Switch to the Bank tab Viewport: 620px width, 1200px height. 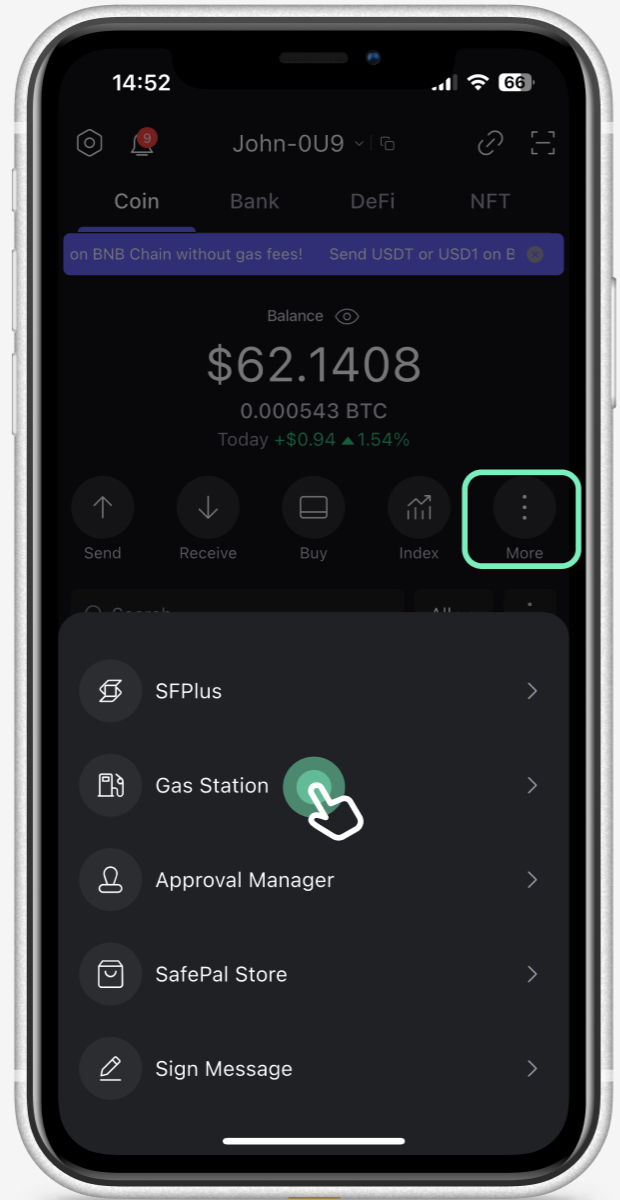254,201
